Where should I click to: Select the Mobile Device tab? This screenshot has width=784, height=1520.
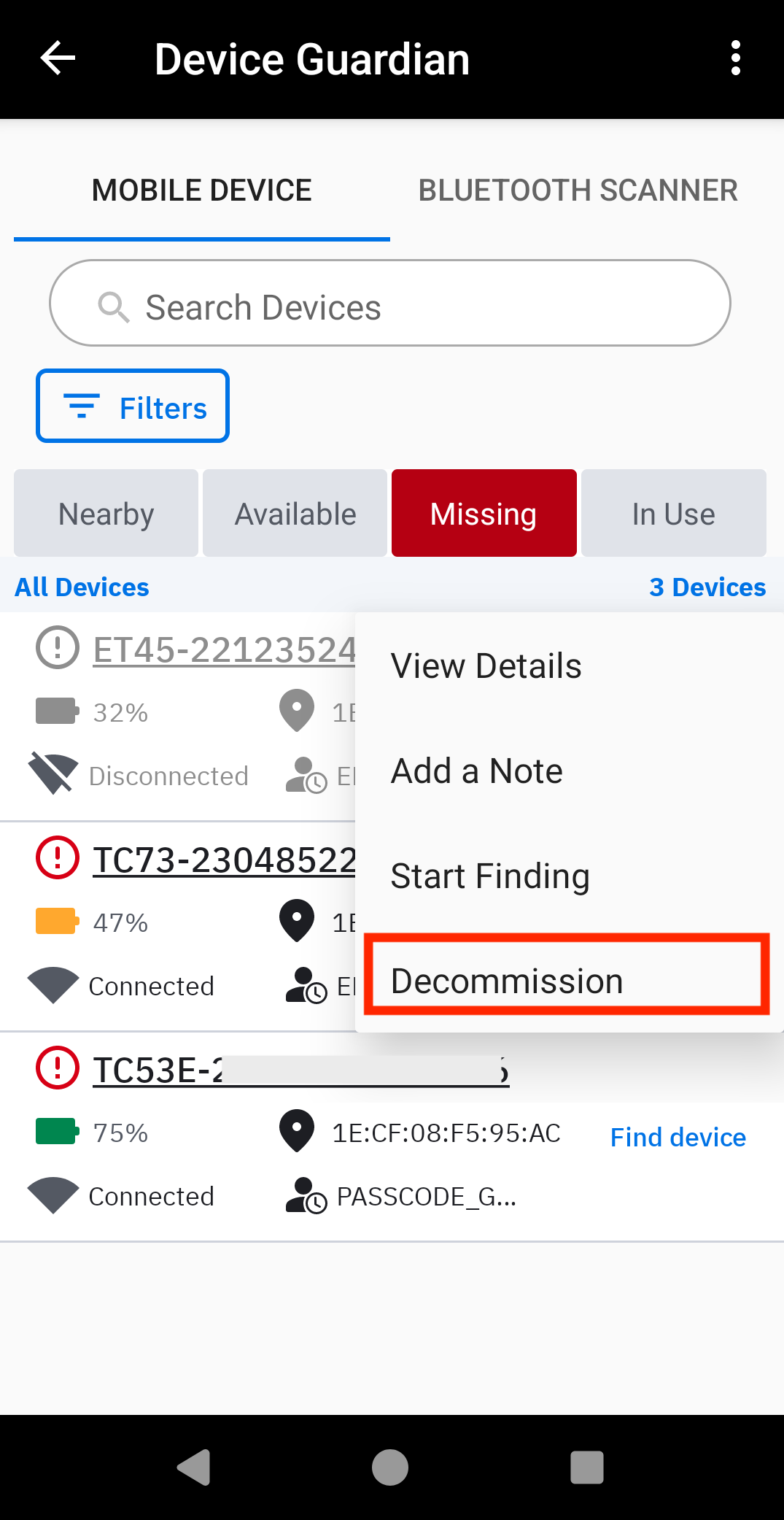click(x=202, y=190)
